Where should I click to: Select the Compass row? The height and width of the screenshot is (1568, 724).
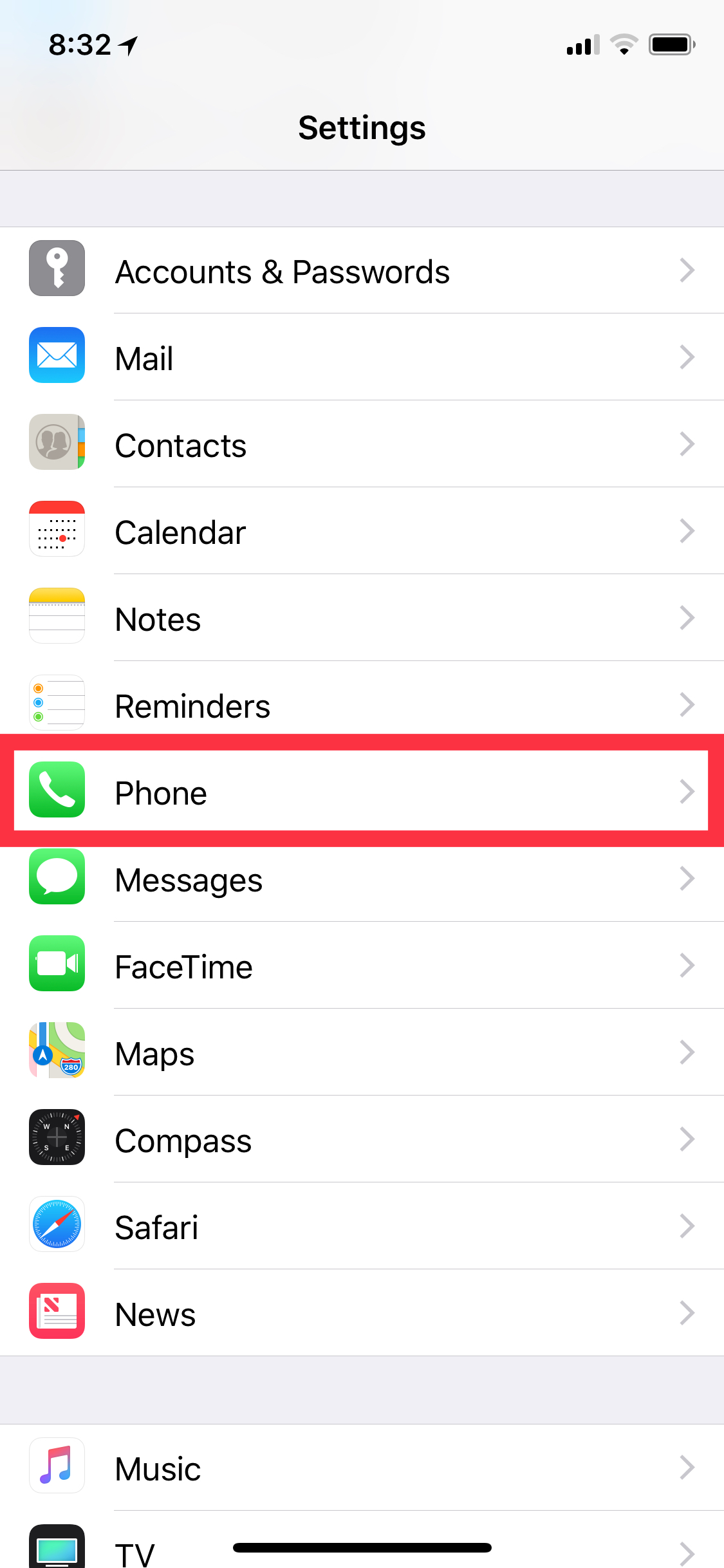362,1140
